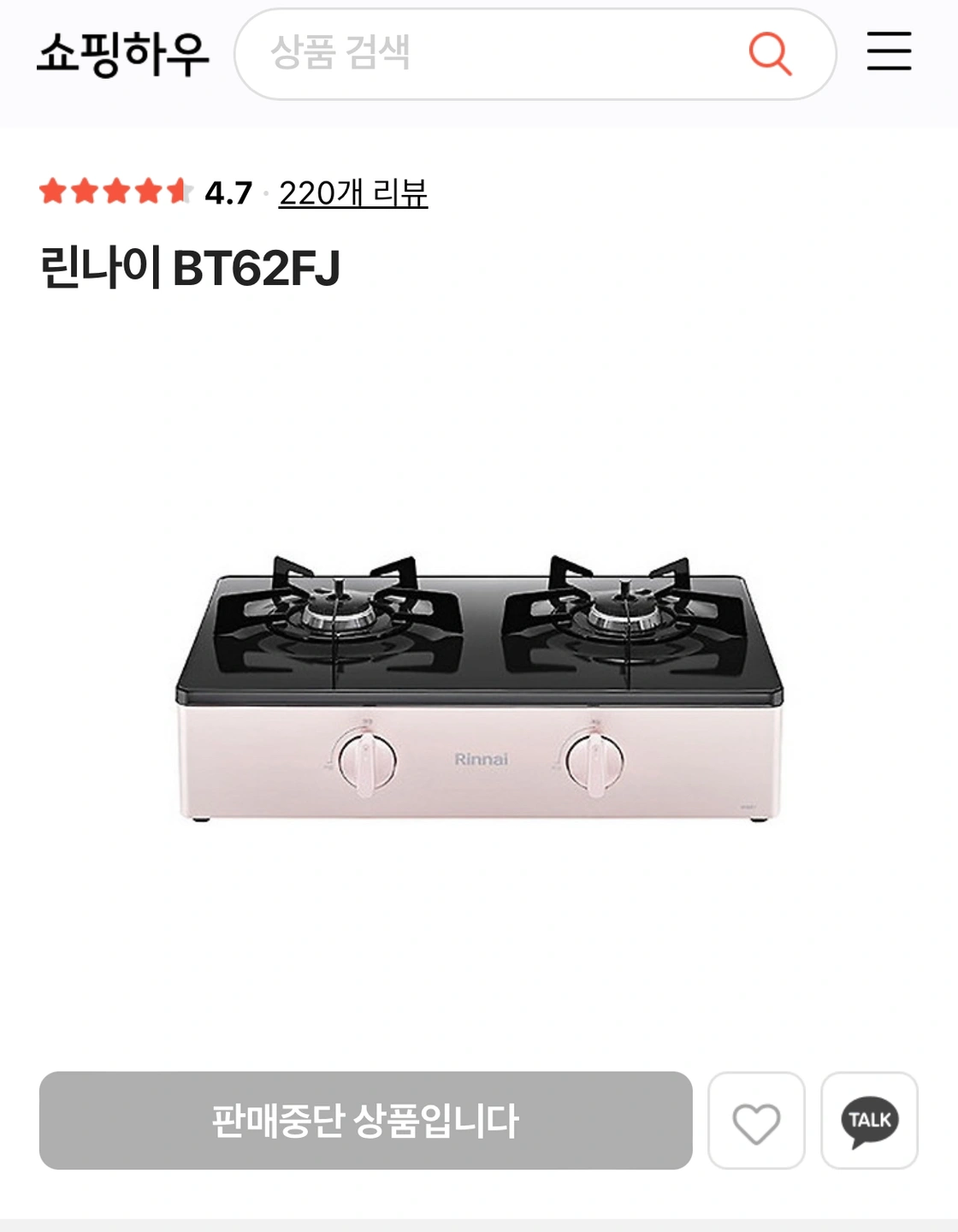The image size is (958, 1232).
Task: Open the hamburger menu
Action: [889, 51]
